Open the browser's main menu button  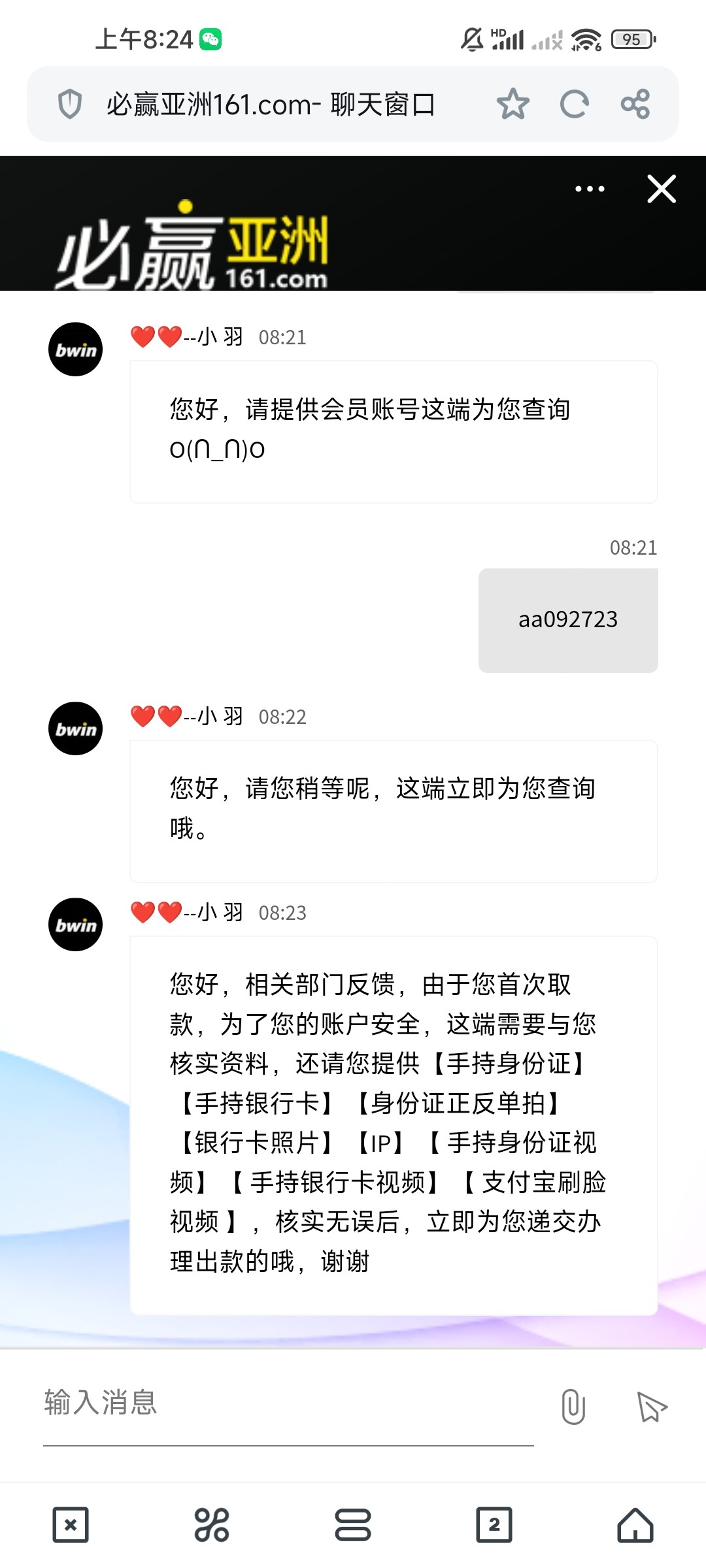(353, 1525)
